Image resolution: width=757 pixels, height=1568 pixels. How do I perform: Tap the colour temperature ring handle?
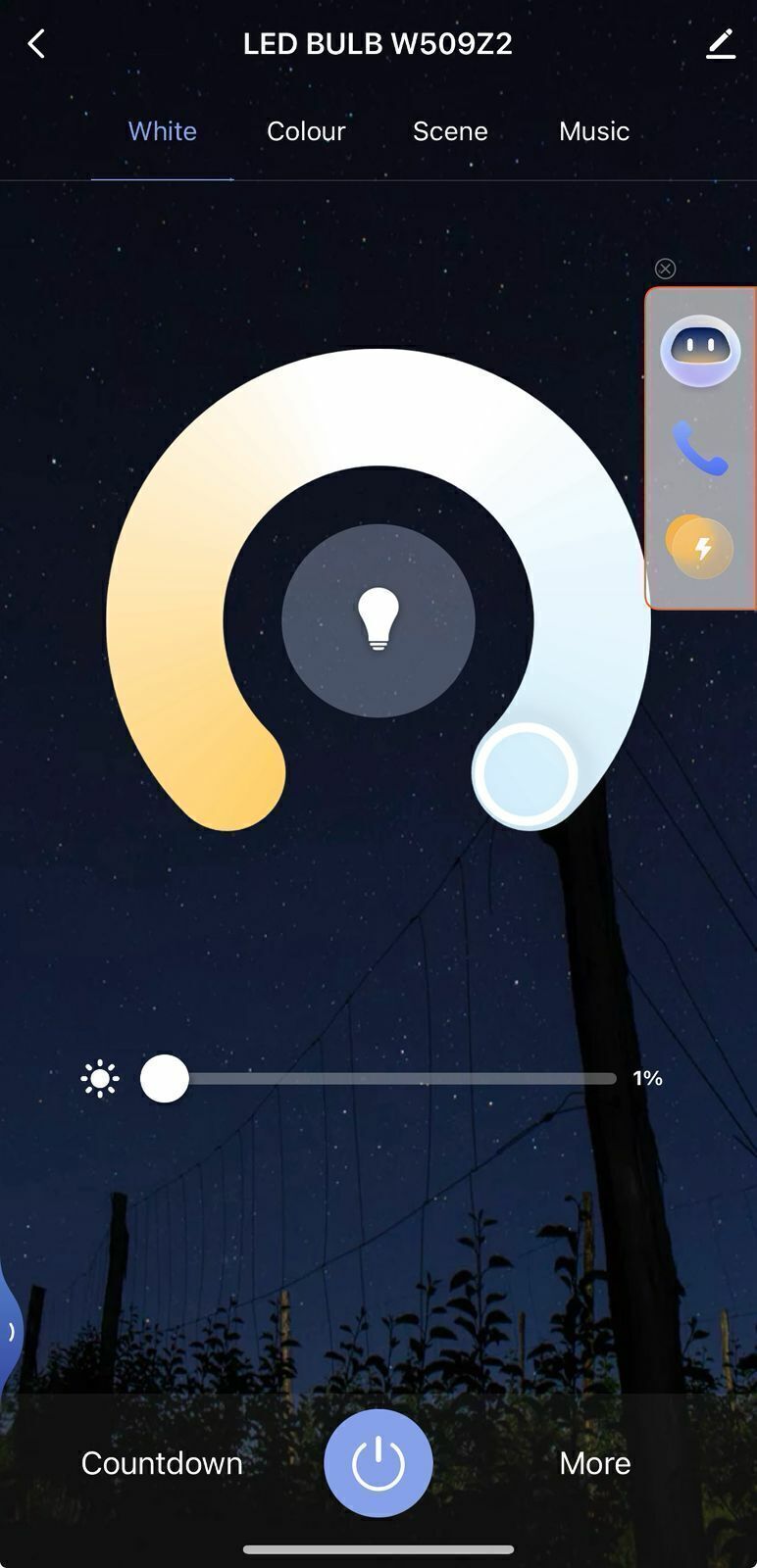(526, 774)
